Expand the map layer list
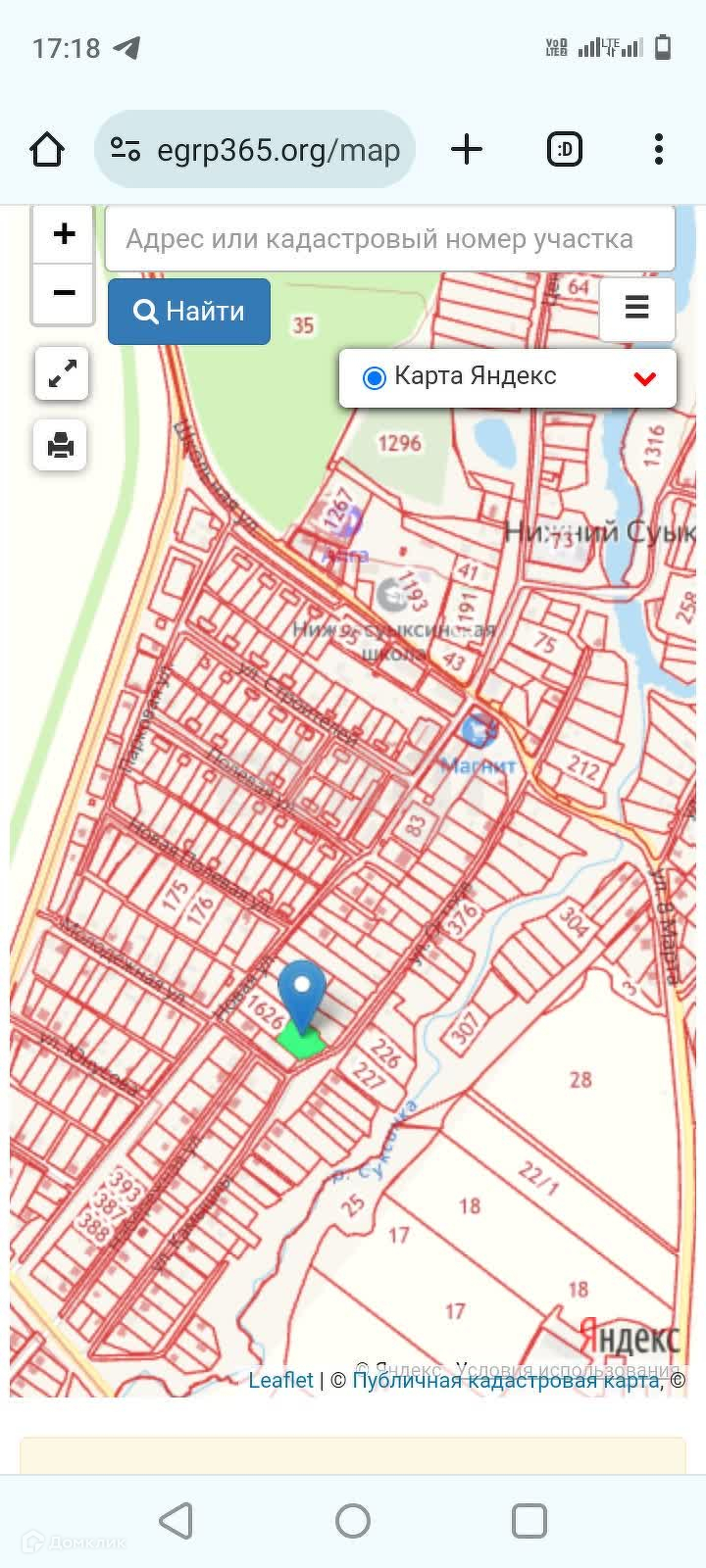 [644, 378]
